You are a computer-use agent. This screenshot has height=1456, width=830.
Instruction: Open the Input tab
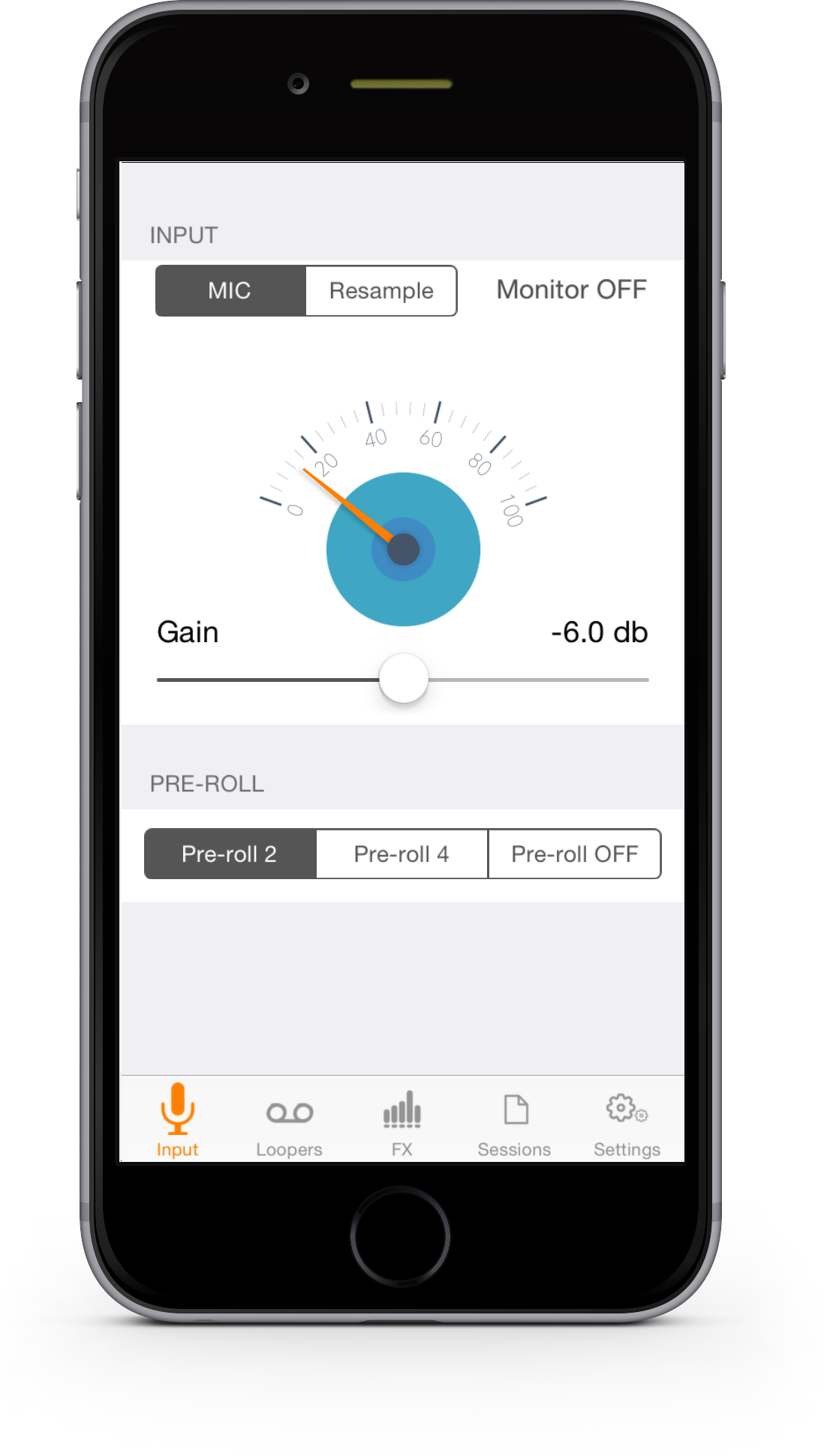coord(177,1121)
